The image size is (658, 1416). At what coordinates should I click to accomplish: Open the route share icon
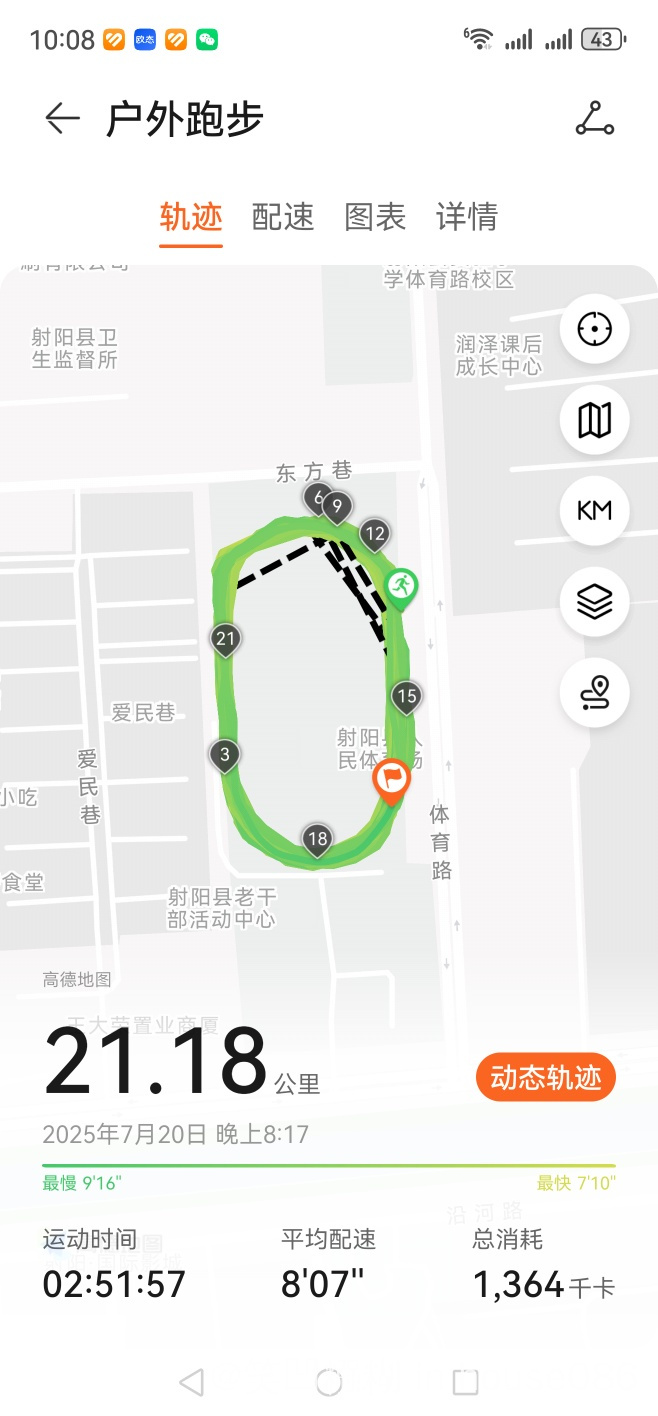pos(595,119)
